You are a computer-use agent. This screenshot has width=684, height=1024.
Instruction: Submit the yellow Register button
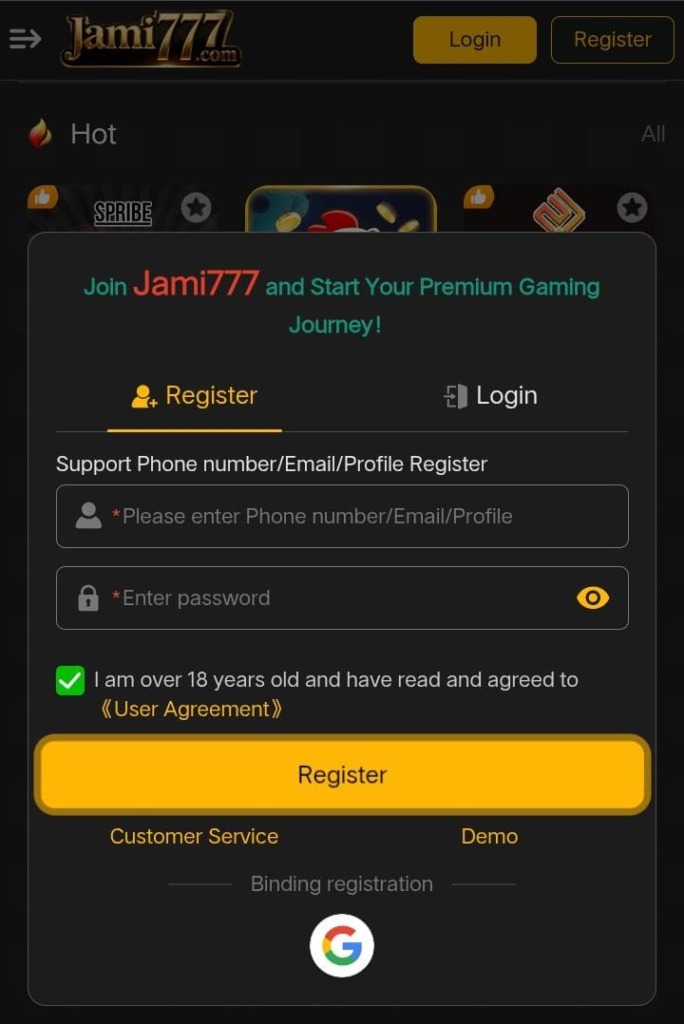342,775
